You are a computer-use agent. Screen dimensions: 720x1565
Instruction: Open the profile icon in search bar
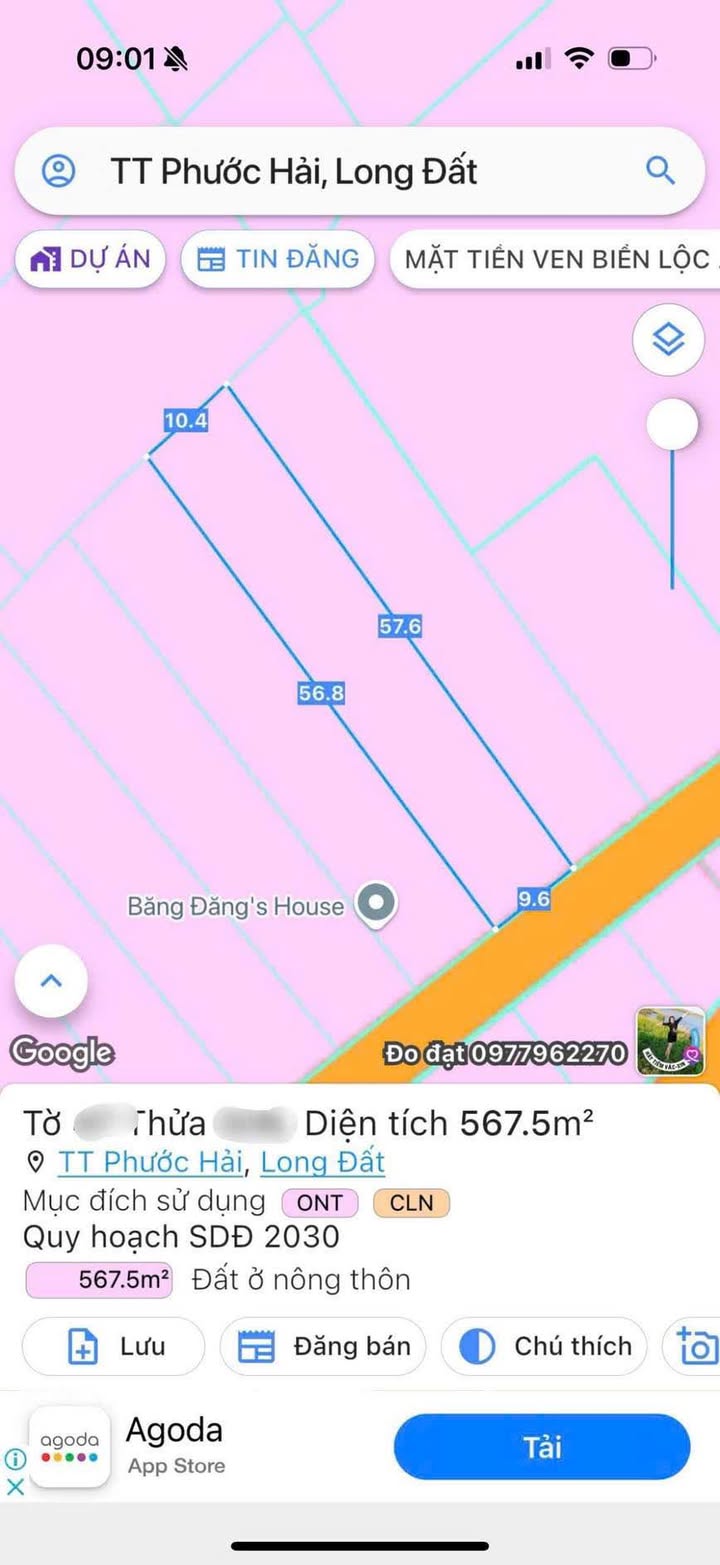[x=59, y=171]
